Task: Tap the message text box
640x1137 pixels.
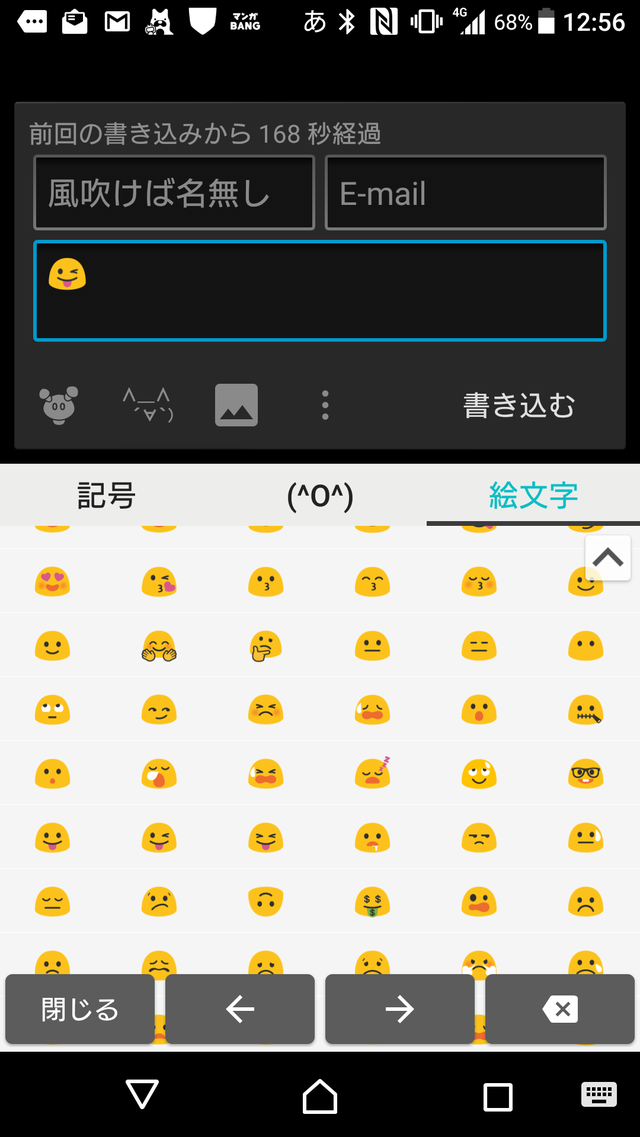Action: pyautogui.click(x=320, y=291)
